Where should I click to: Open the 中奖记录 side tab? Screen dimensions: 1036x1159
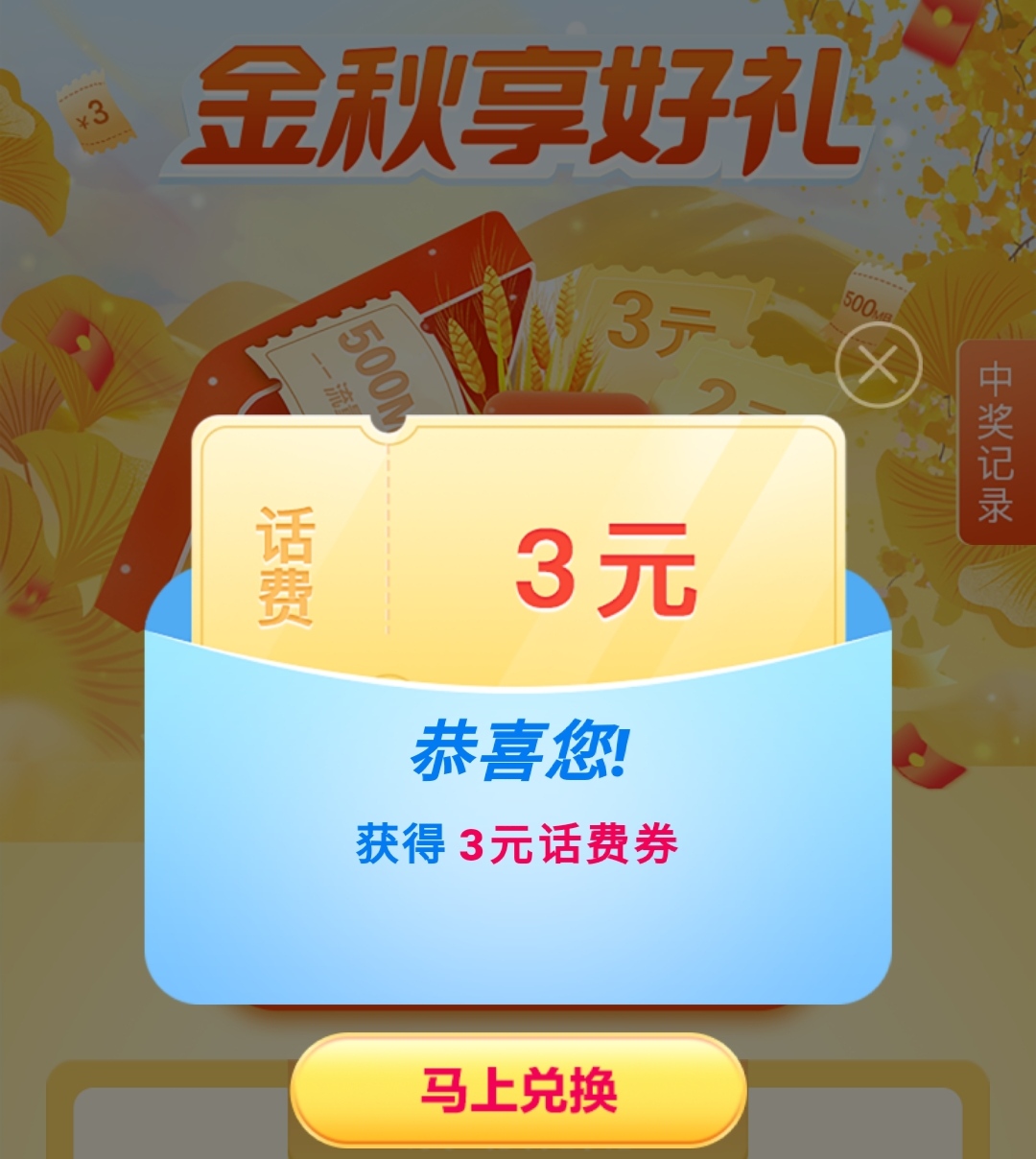(996, 442)
